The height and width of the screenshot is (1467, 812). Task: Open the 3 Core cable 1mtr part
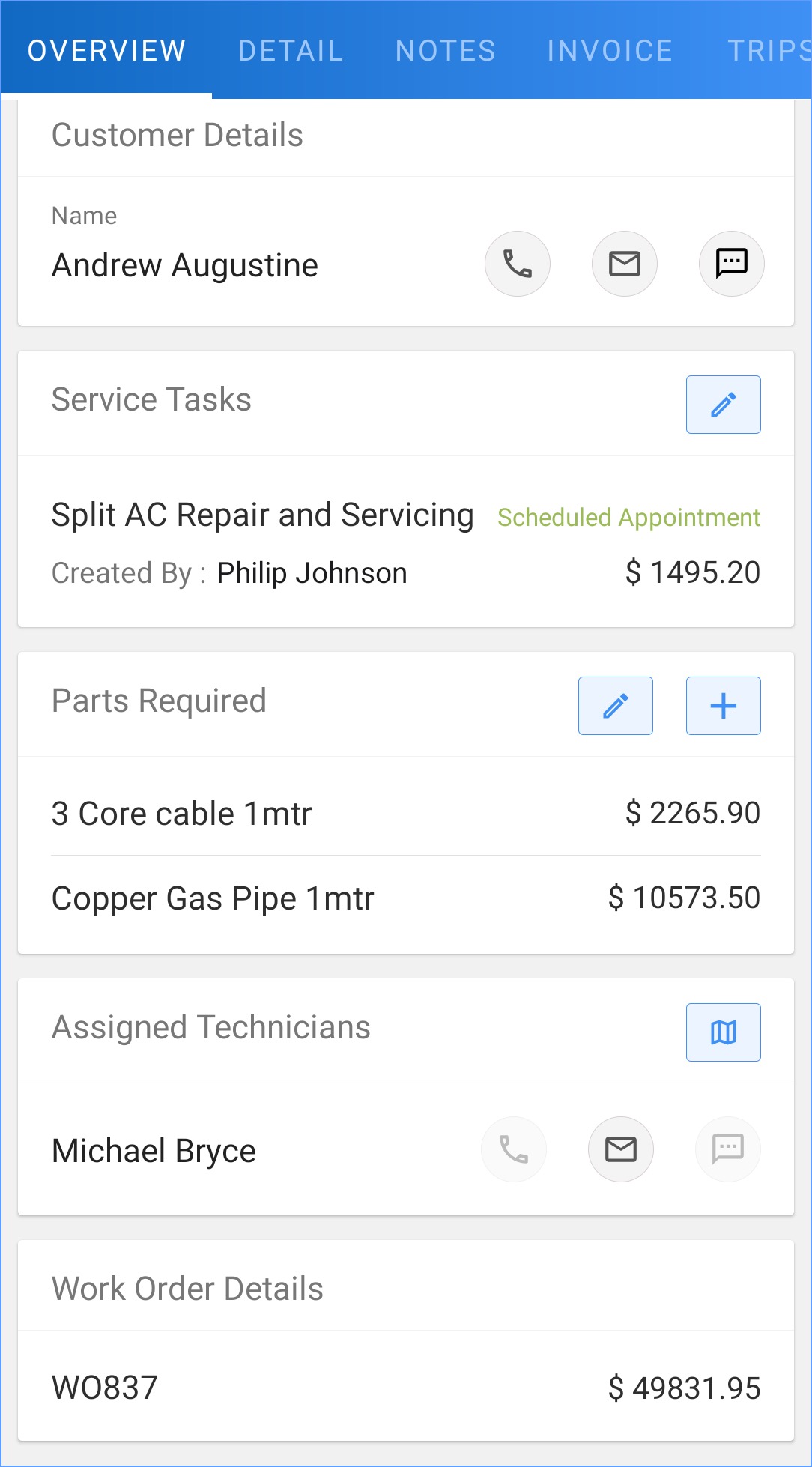(182, 814)
